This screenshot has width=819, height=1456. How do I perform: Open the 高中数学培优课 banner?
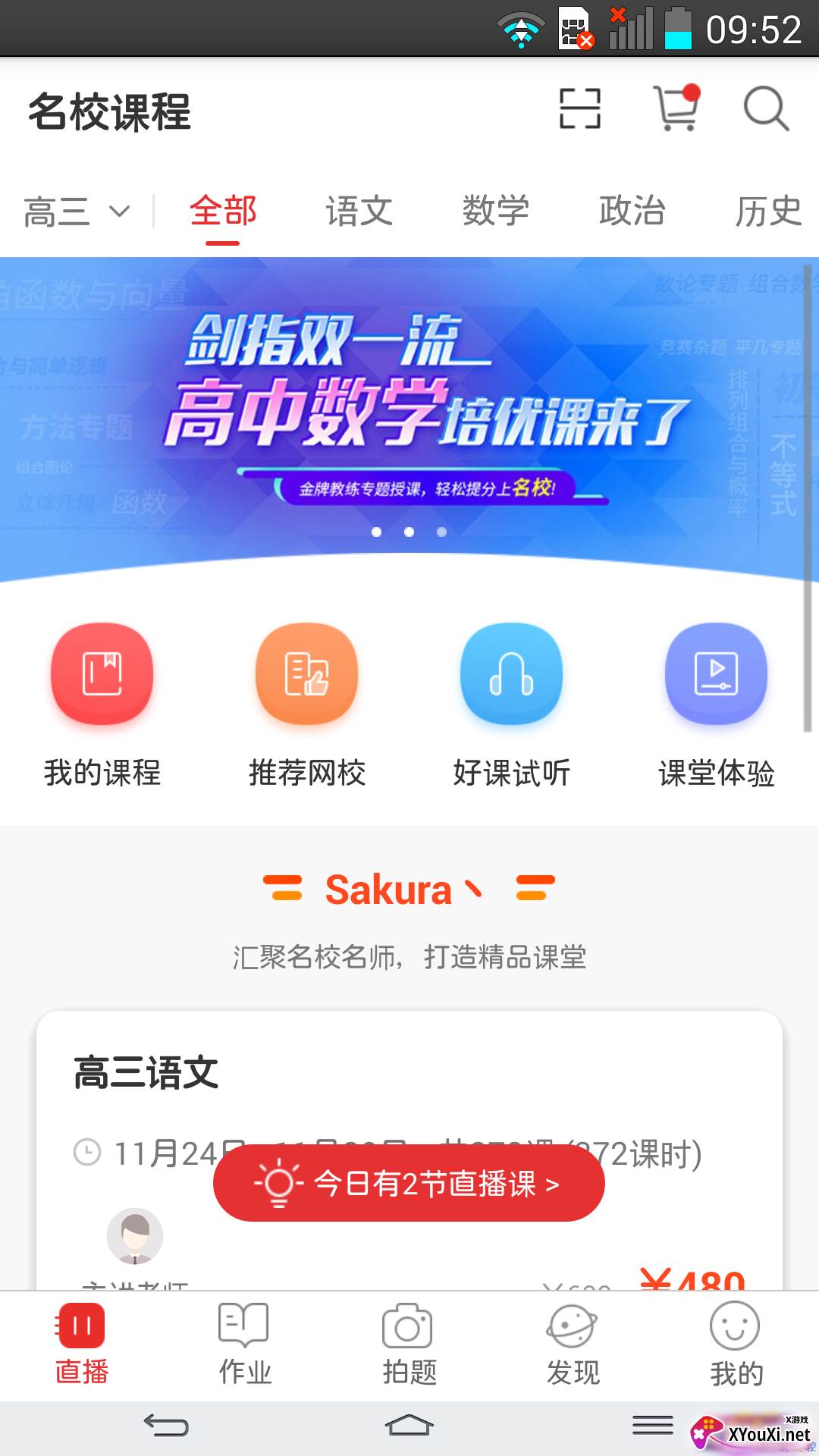click(x=409, y=409)
